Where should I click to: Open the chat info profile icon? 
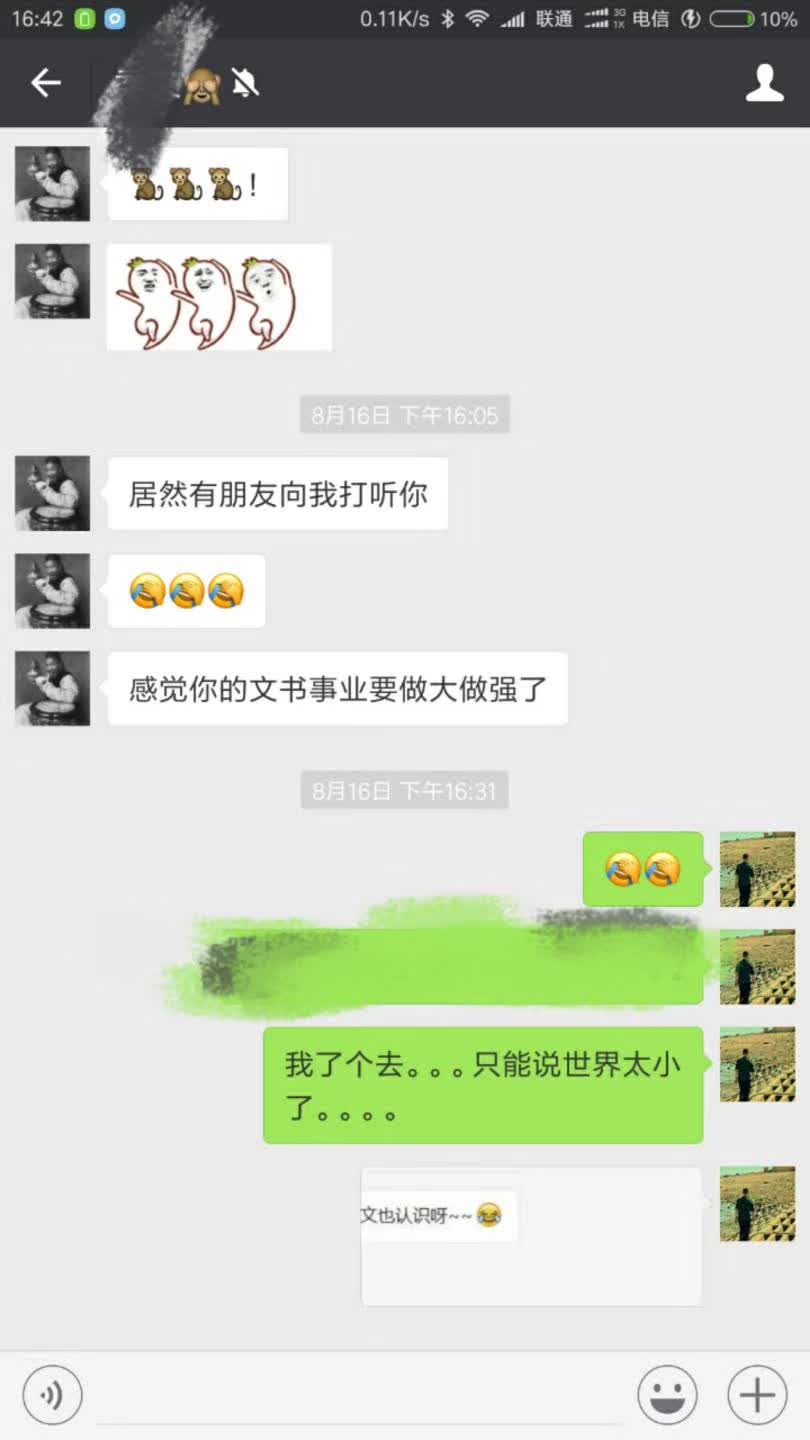tap(764, 83)
